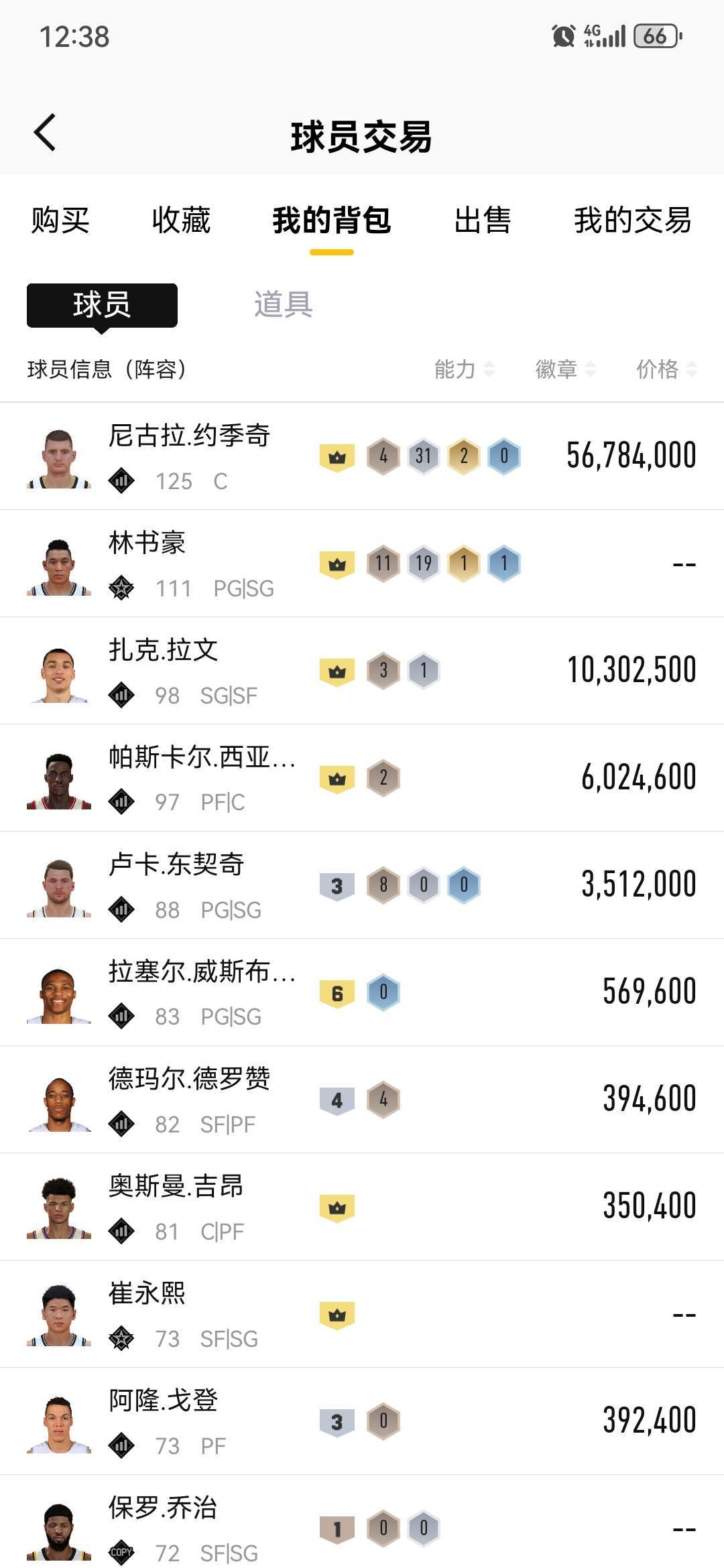Open the 97-rated PF|C player row
This screenshot has height=1568, width=724.
pos(362,778)
